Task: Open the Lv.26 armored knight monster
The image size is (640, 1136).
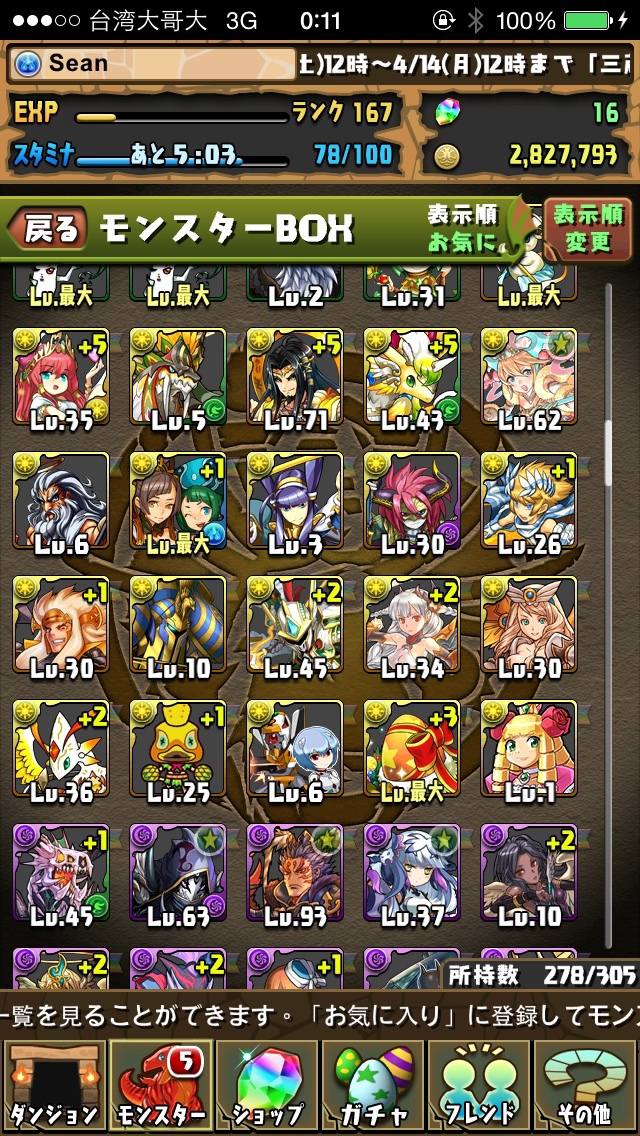Action: (x=529, y=501)
